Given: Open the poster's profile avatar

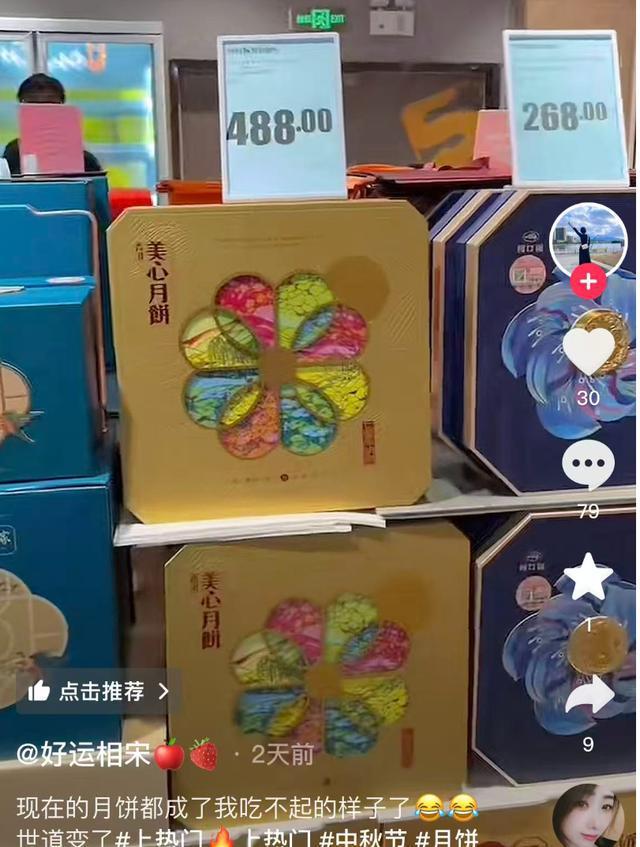Looking at the screenshot, I should [588, 239].
